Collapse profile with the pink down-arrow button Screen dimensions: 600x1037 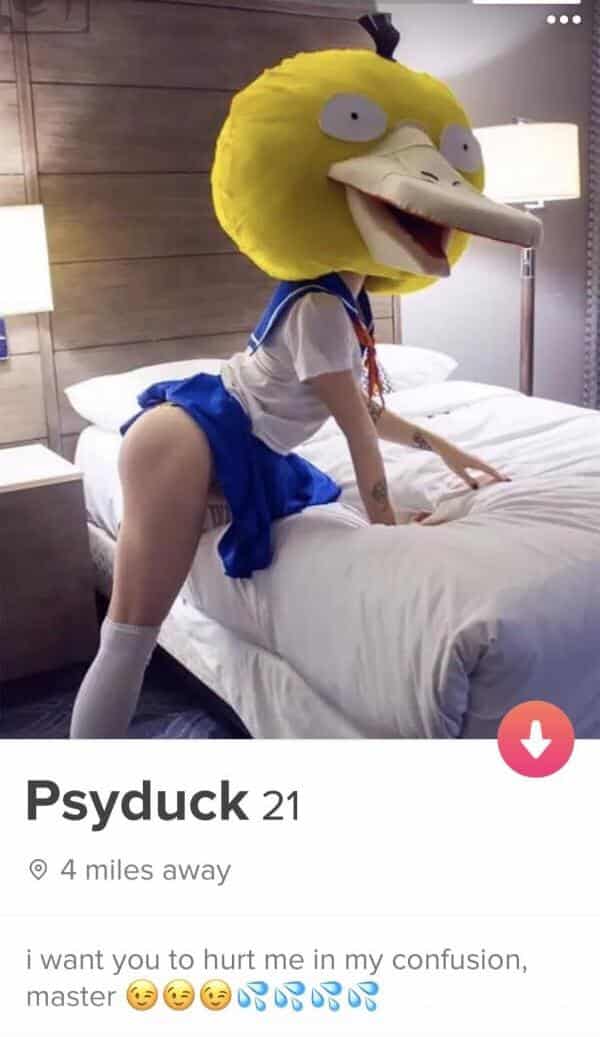(536, 739)
